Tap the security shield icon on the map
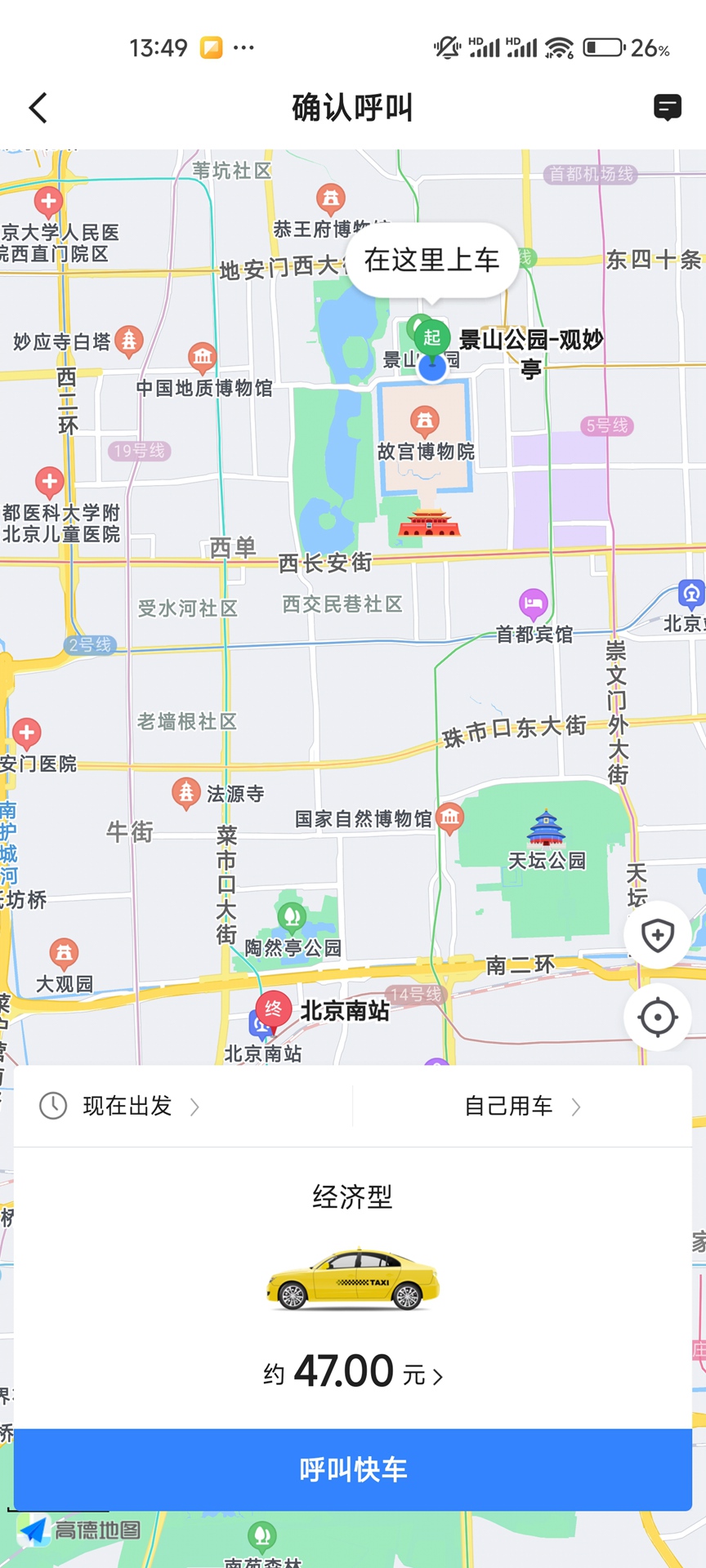Screen dimensions: 706x1568 coord(659,936)
